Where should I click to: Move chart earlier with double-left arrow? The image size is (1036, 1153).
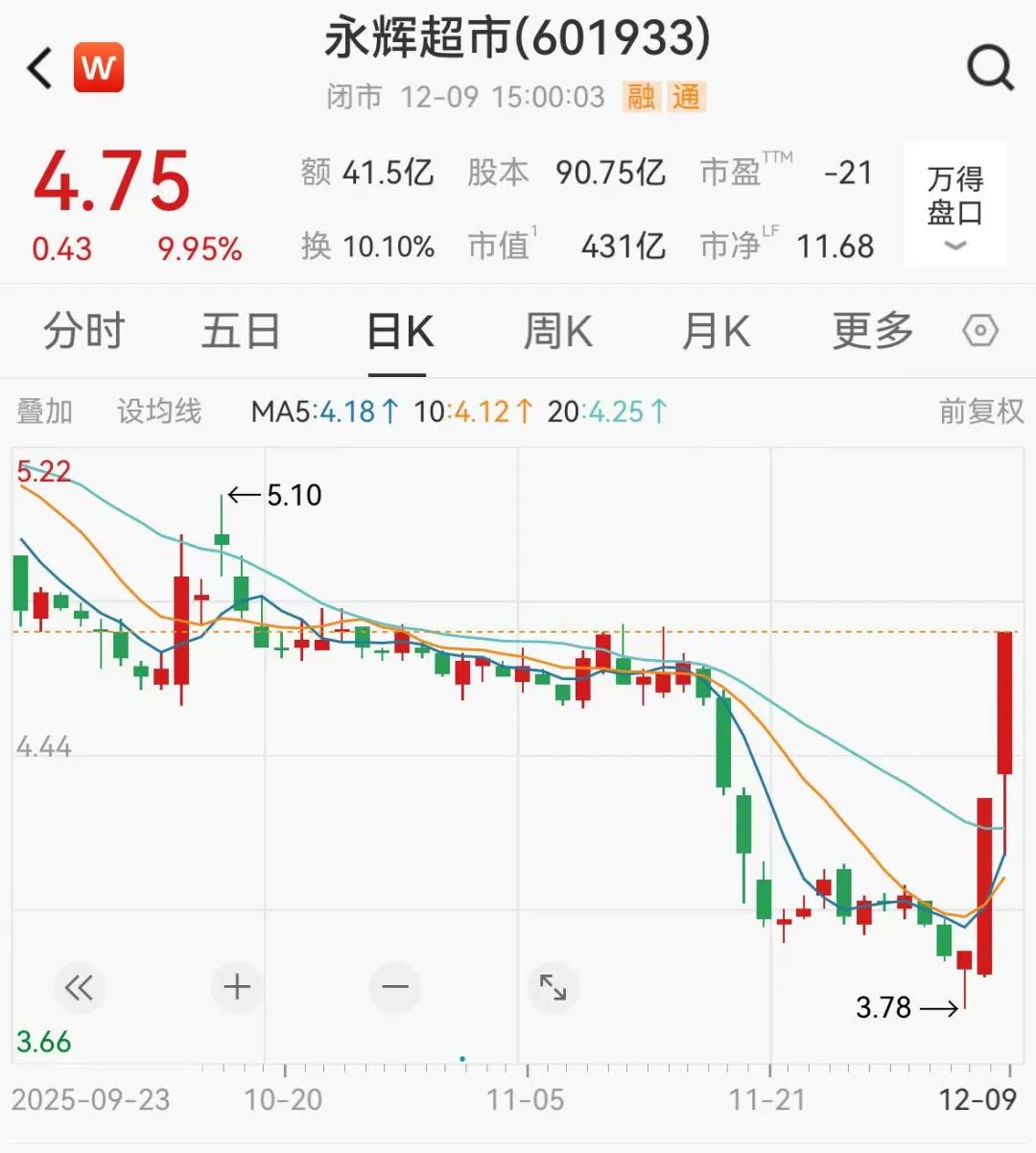(x=79, y=987)
